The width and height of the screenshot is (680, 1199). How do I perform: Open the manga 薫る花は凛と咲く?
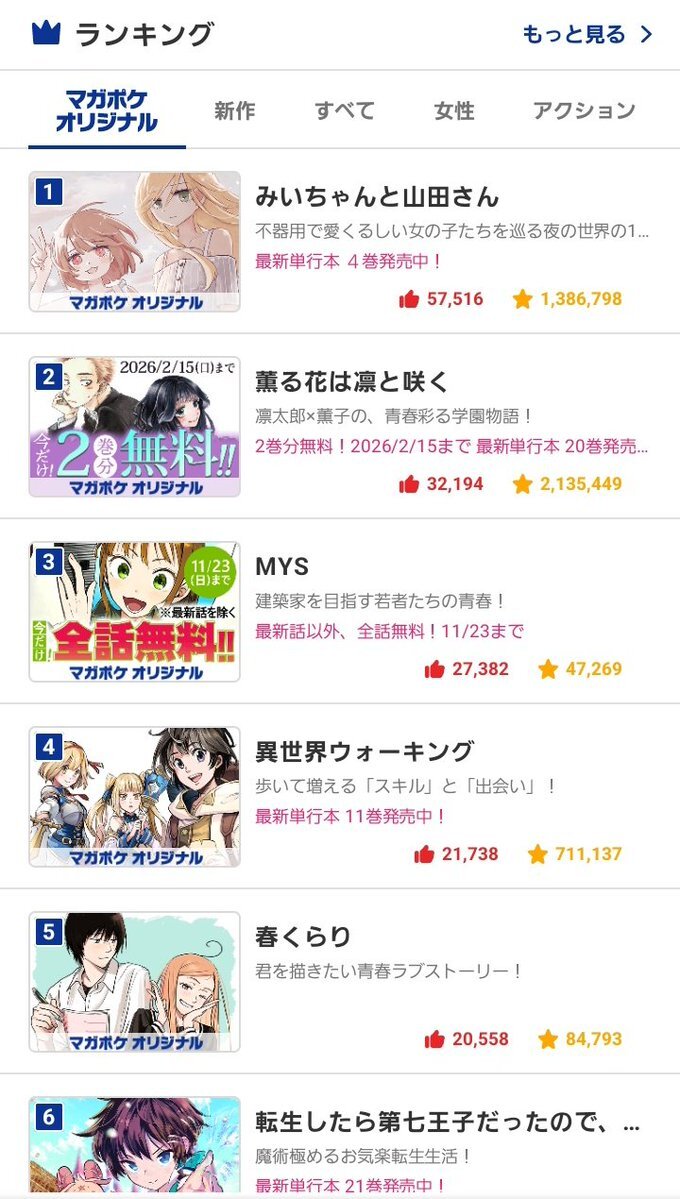point(353,382)
